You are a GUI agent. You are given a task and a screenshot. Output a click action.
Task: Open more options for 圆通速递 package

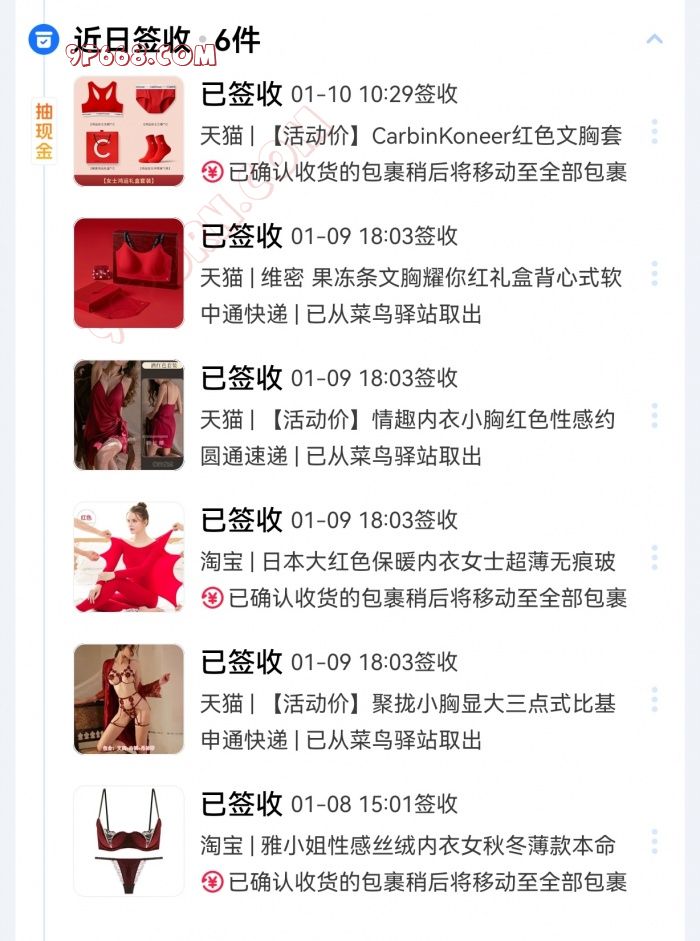[x=654, y=416]
